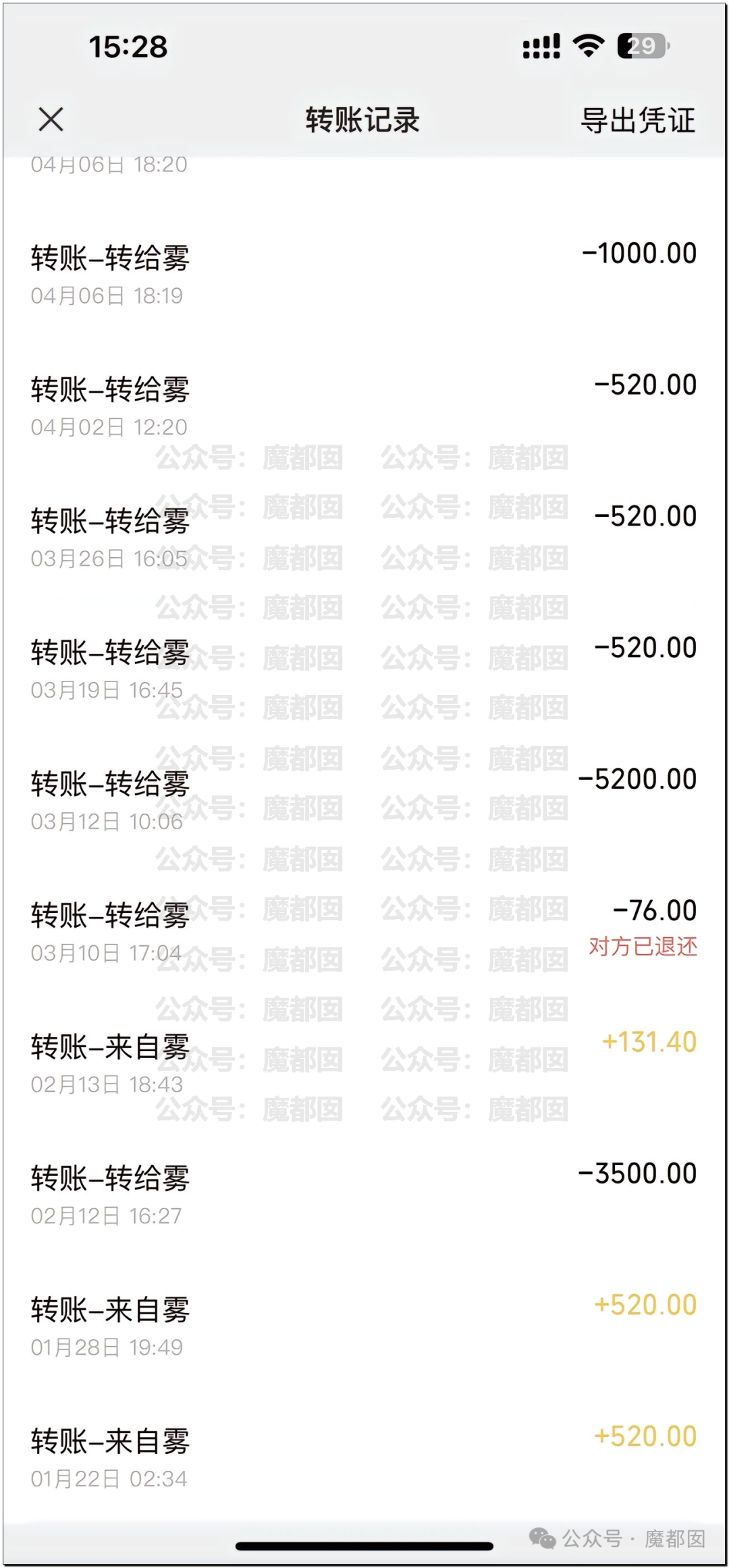Show details of the -3500.00 transfer

(x=364, y=1195)
